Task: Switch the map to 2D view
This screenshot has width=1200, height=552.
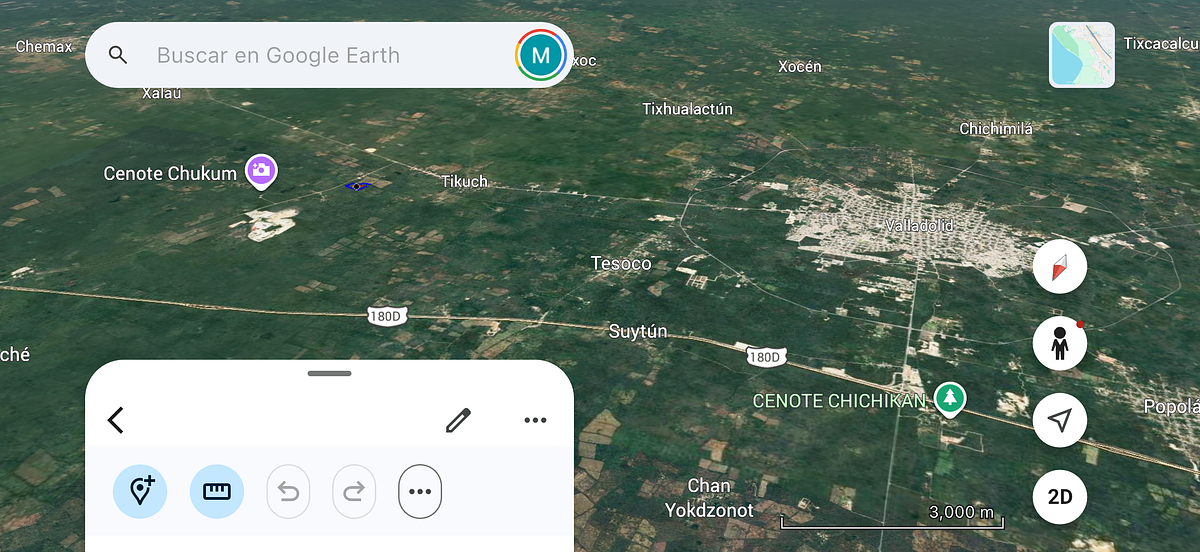Action: [x=1060, y=498]
